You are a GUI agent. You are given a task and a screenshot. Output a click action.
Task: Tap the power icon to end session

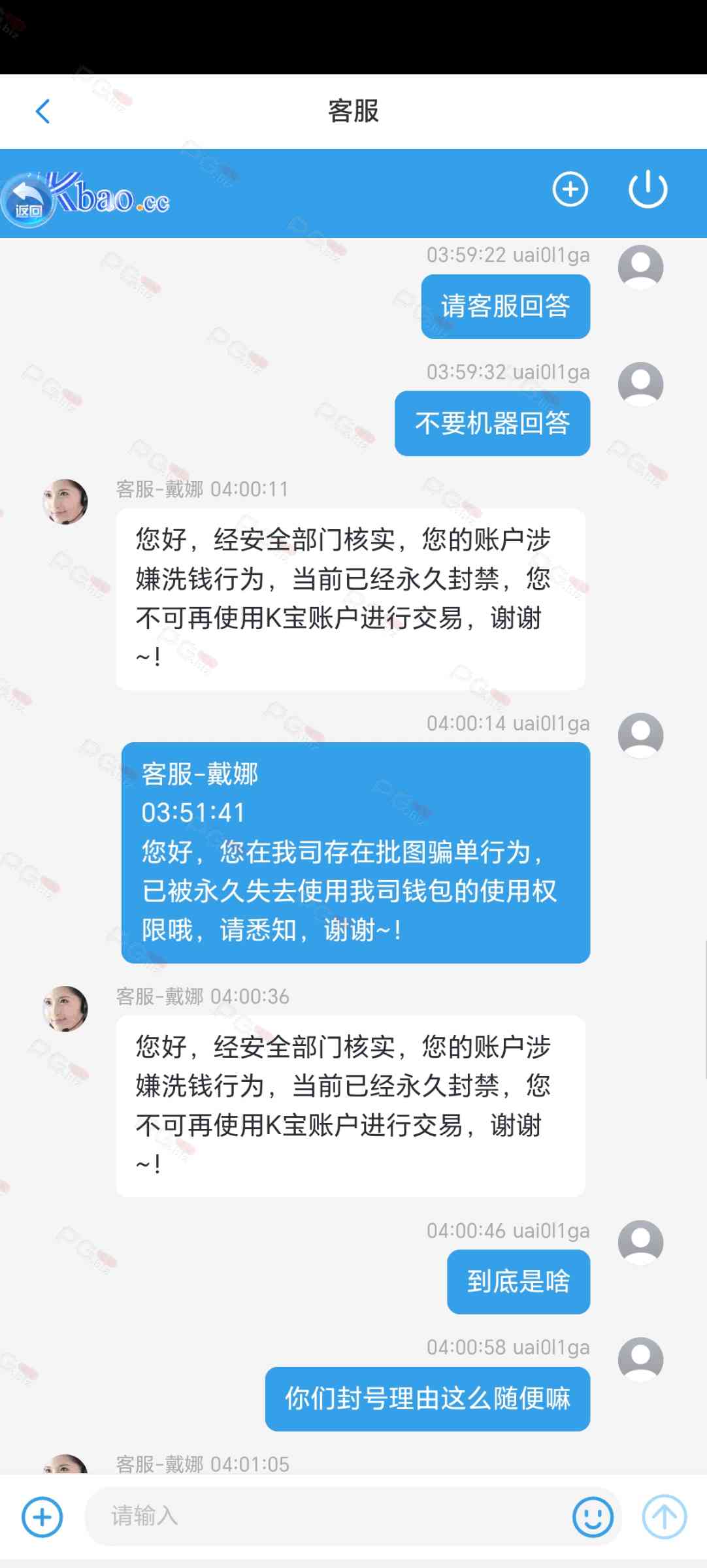point(648,189)
